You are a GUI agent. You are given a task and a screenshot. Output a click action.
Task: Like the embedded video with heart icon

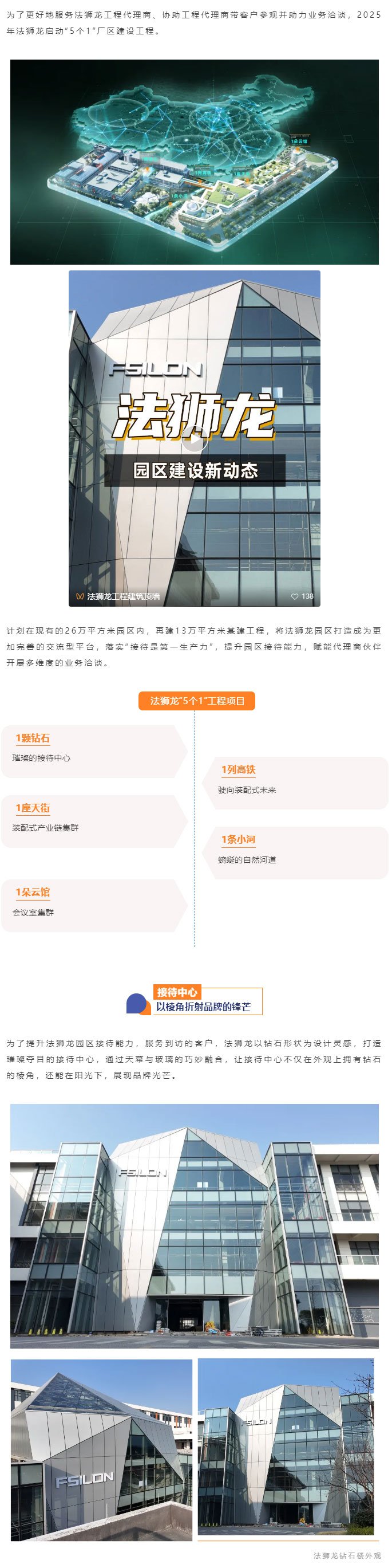coord(295,596)
